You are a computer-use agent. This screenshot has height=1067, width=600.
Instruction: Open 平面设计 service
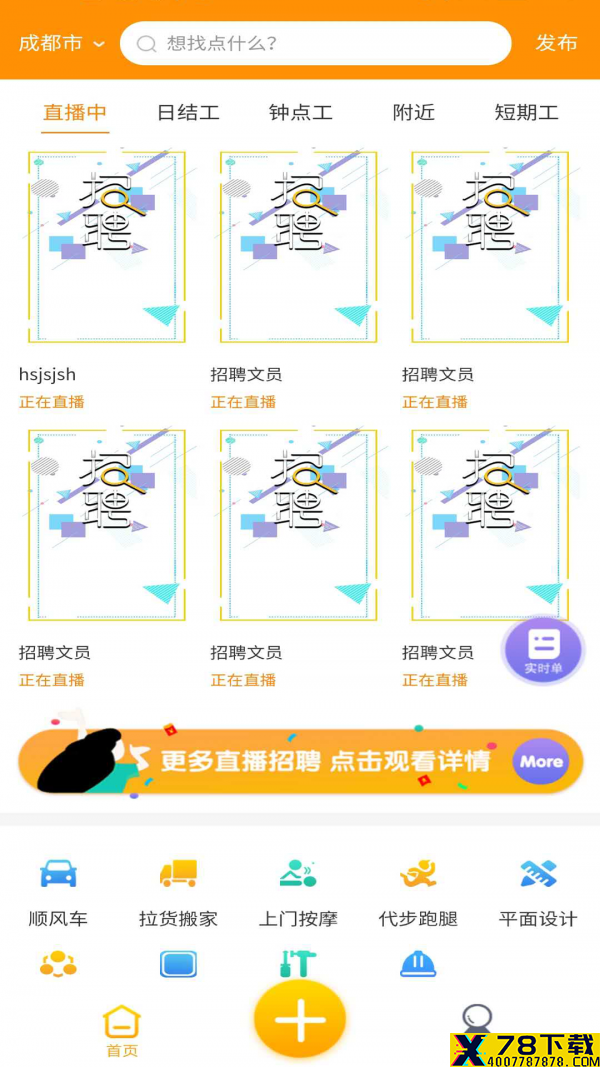pyautogui.click(x=538, y=893)
